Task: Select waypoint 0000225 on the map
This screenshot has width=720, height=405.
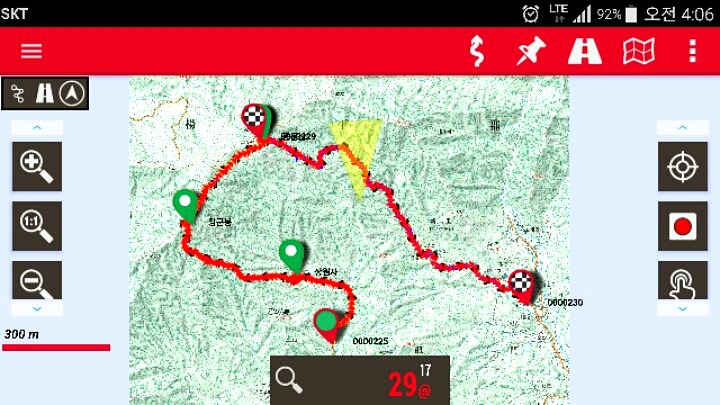Action: coord(327,324)
